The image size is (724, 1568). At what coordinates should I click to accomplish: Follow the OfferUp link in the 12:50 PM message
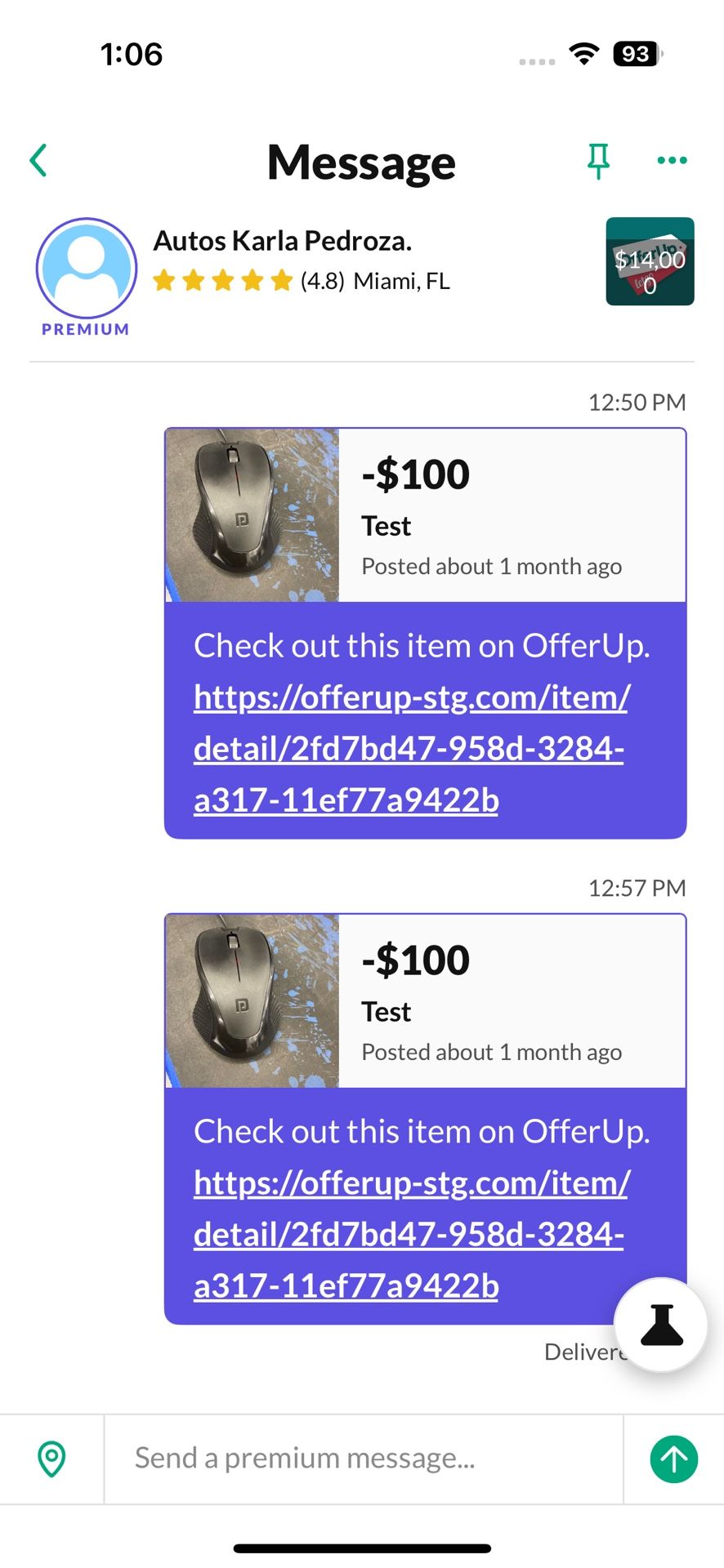(x=409, y=748)
